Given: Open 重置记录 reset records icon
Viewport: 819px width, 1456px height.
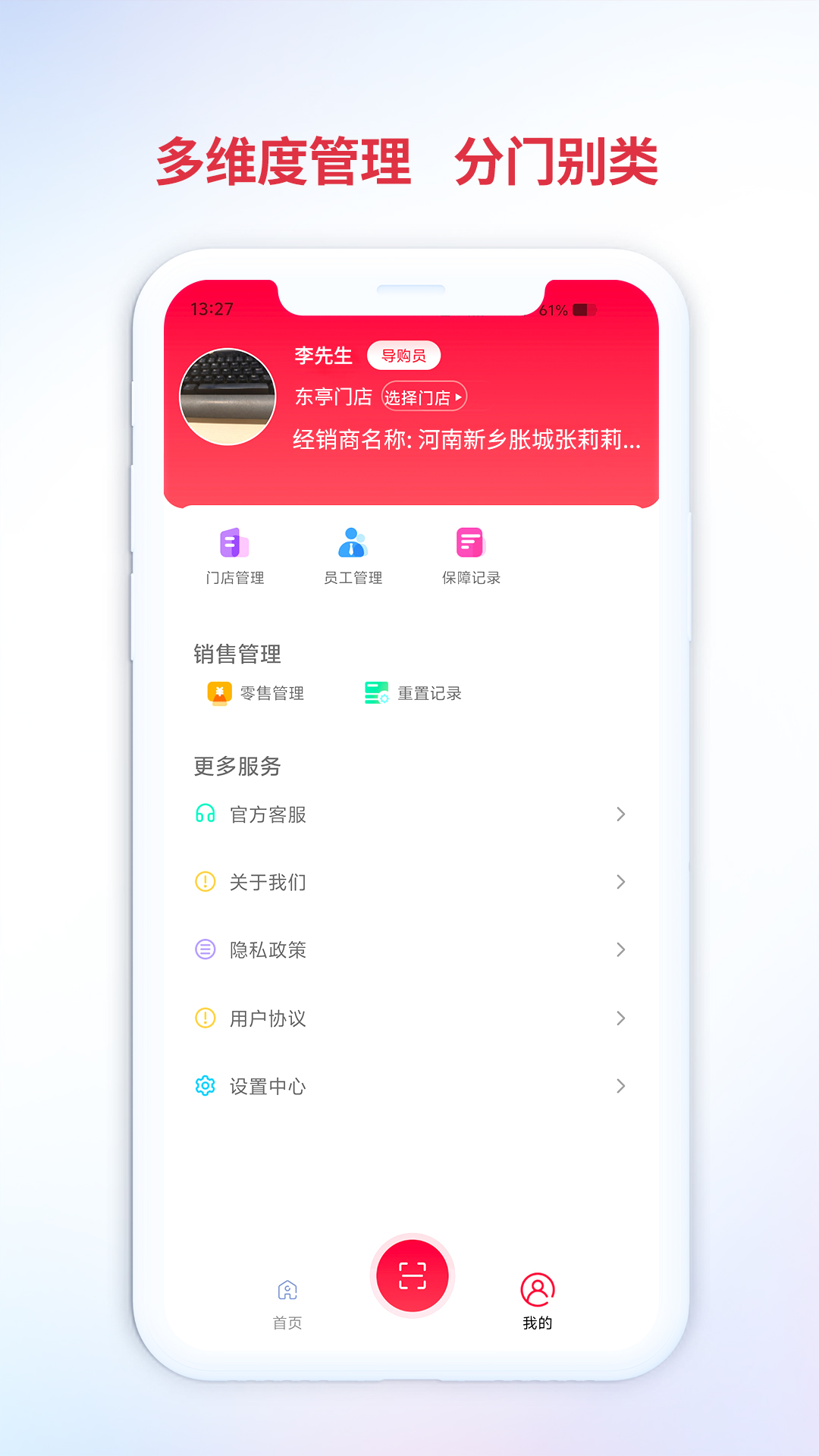Looking at the screenshot, I should [x=375, y=692].
